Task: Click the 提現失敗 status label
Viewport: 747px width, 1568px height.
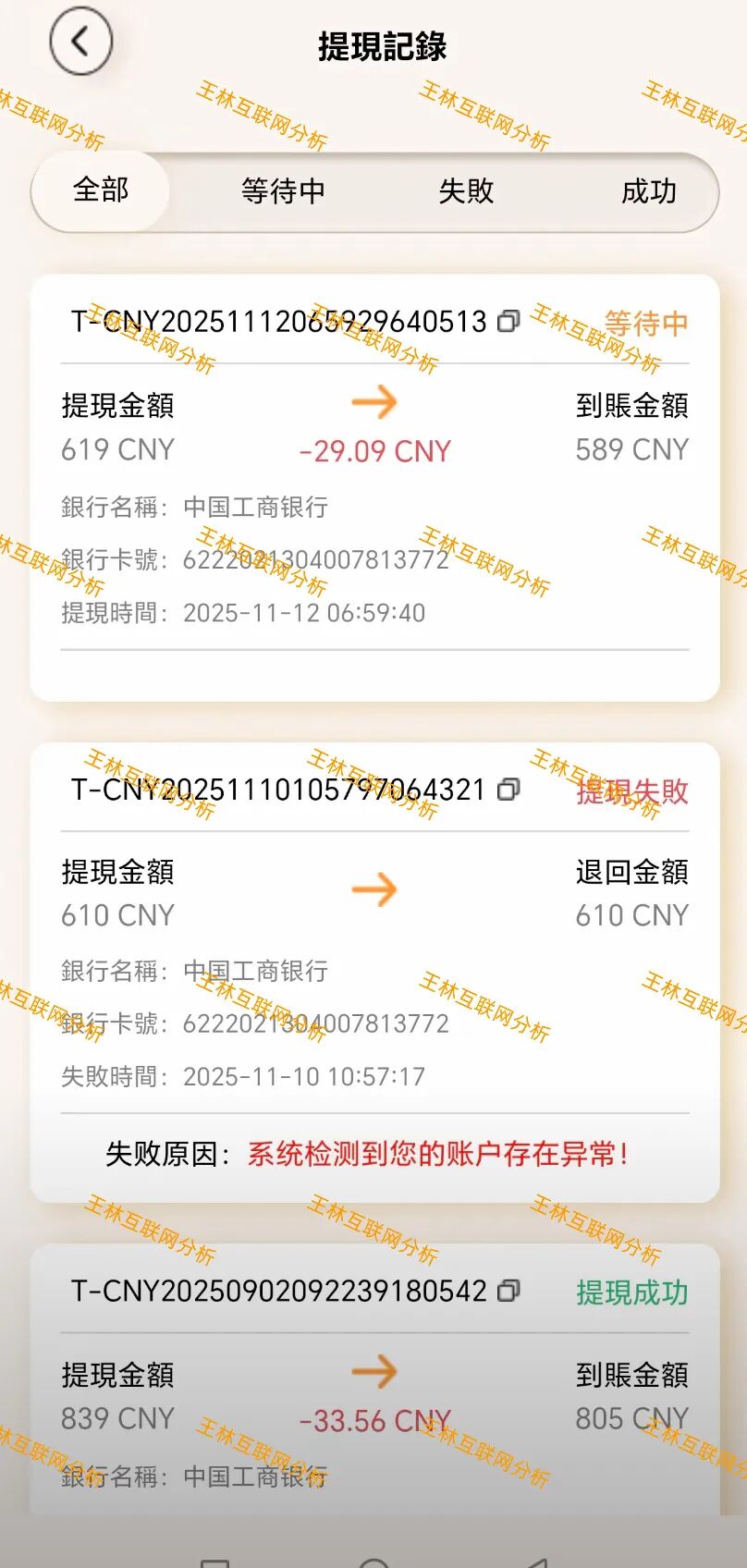Action: pos(631,790)
